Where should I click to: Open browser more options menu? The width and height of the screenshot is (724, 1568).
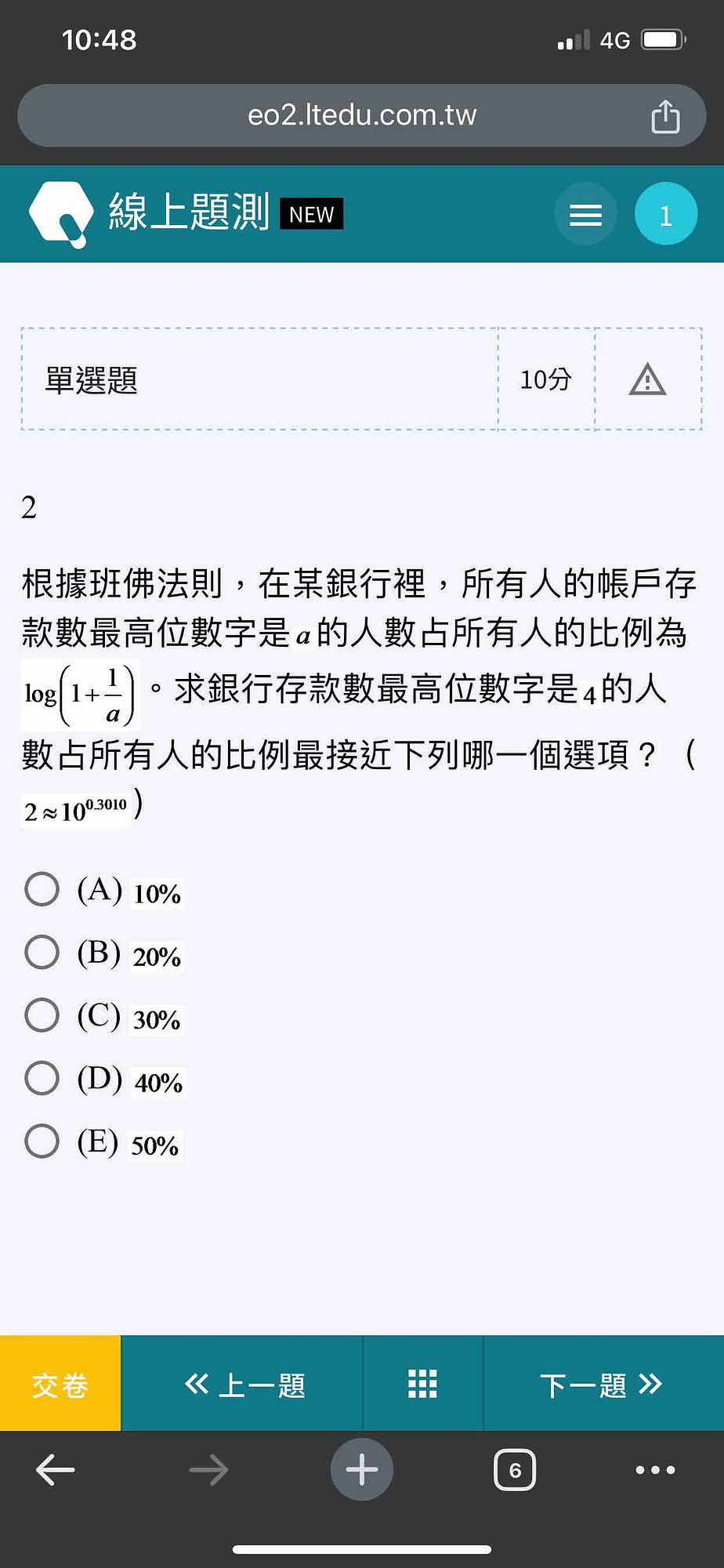coord(656,1470)
